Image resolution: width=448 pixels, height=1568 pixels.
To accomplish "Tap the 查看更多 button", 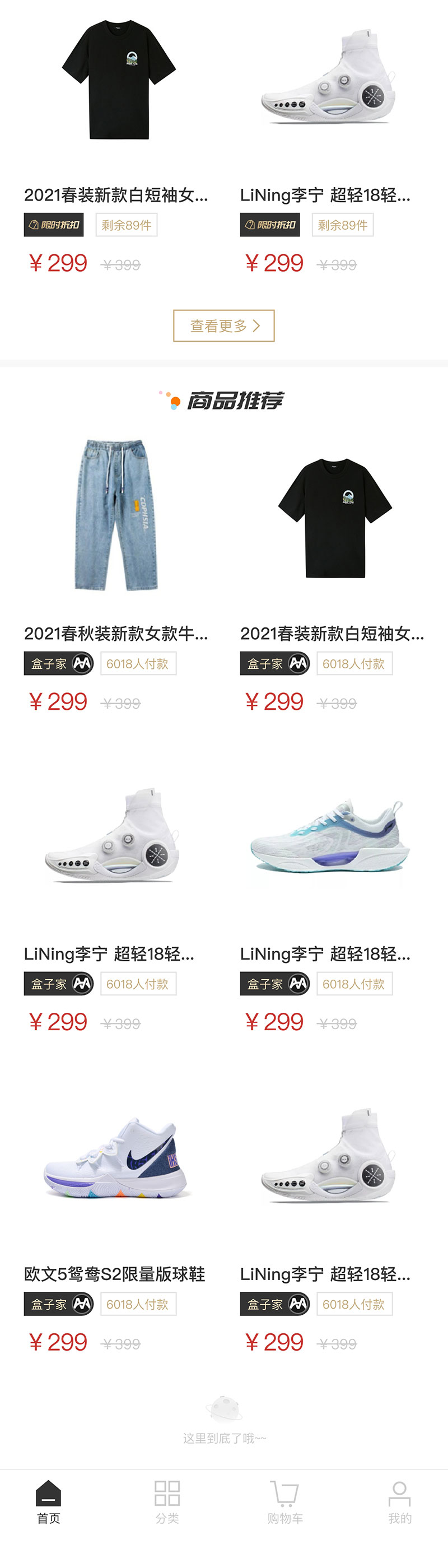I will point(223,325).
